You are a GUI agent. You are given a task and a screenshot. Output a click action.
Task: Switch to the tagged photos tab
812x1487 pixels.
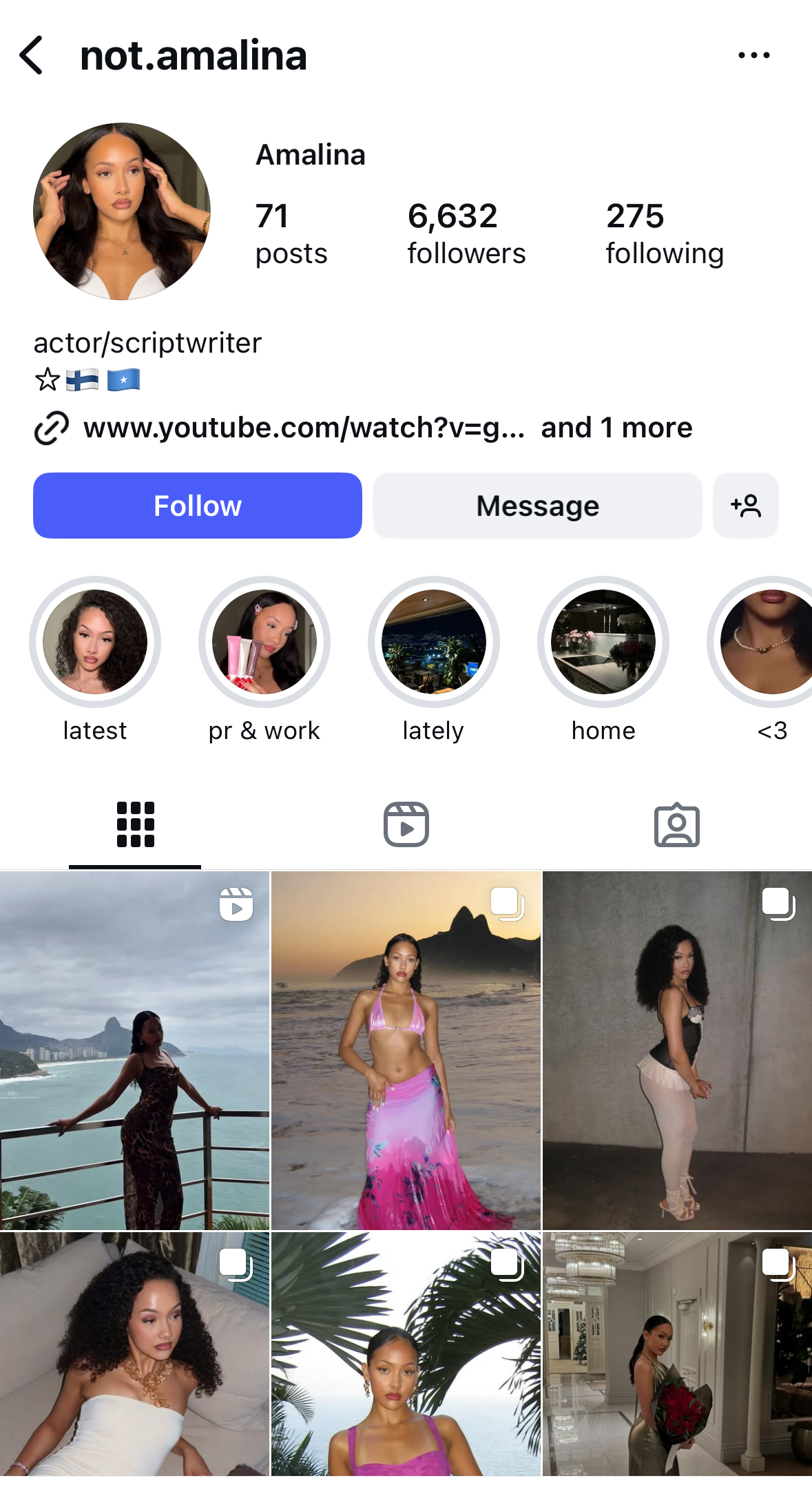tap(677, 824)
